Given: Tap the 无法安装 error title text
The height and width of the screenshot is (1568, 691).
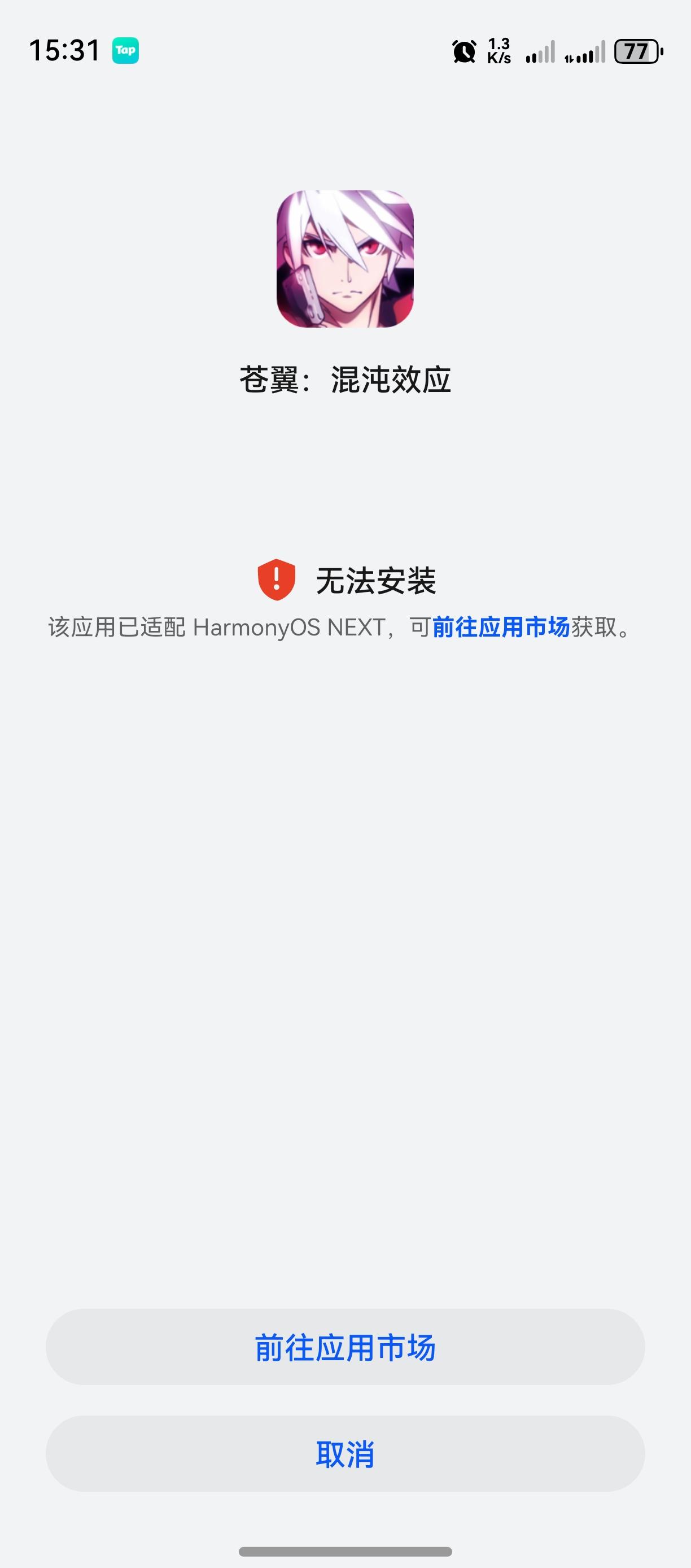Looking at the screenshot, I should tap(378, 580).
